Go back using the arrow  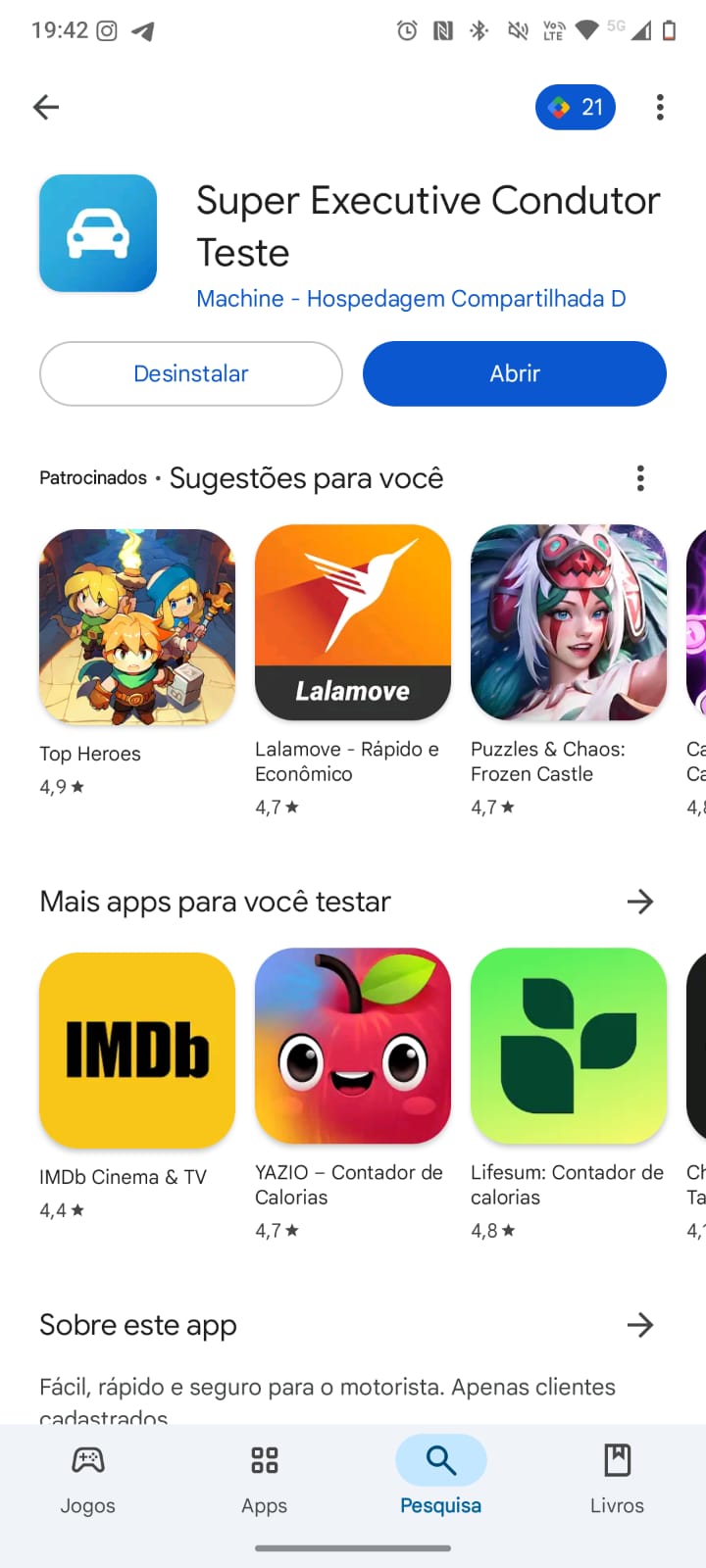tap(46, 107)
